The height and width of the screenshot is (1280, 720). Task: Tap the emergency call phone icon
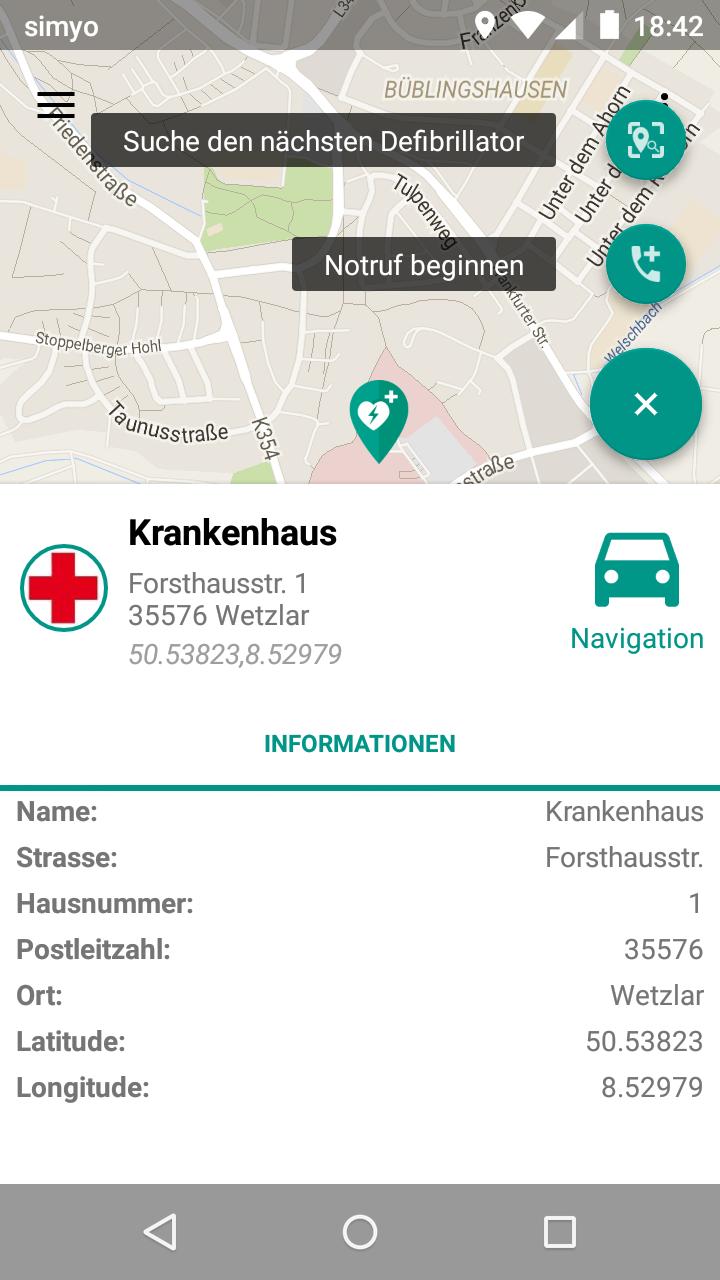coord(645,264)
